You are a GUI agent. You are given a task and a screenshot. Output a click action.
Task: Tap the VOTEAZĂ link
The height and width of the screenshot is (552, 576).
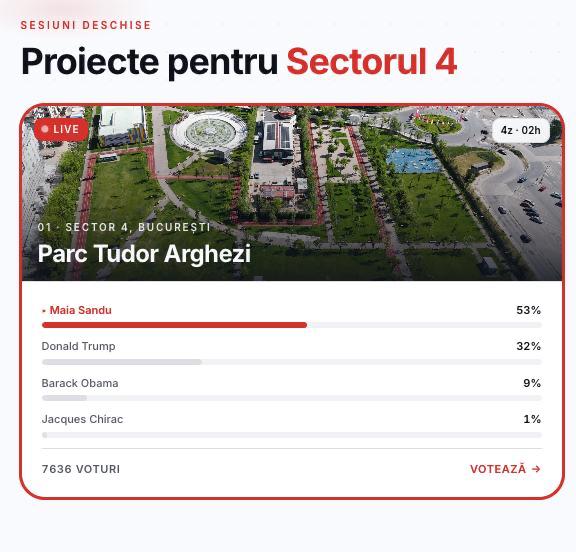(x=505, y=469)
